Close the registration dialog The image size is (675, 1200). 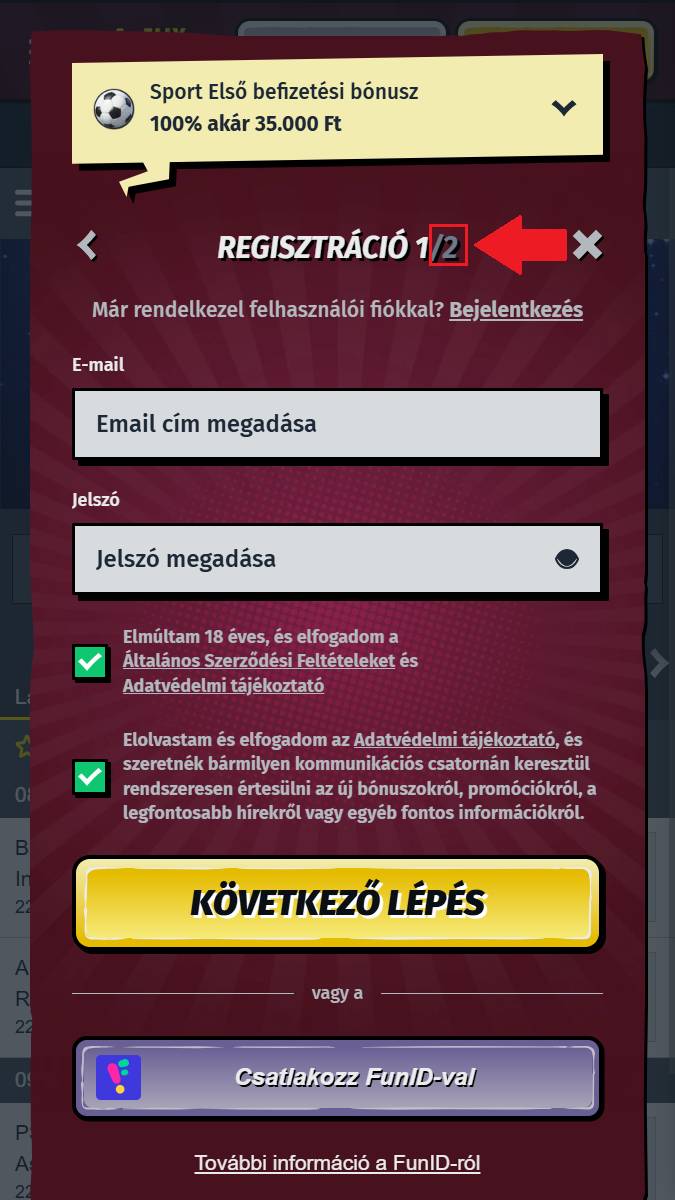pyautogui.click(x=588, y=245)
